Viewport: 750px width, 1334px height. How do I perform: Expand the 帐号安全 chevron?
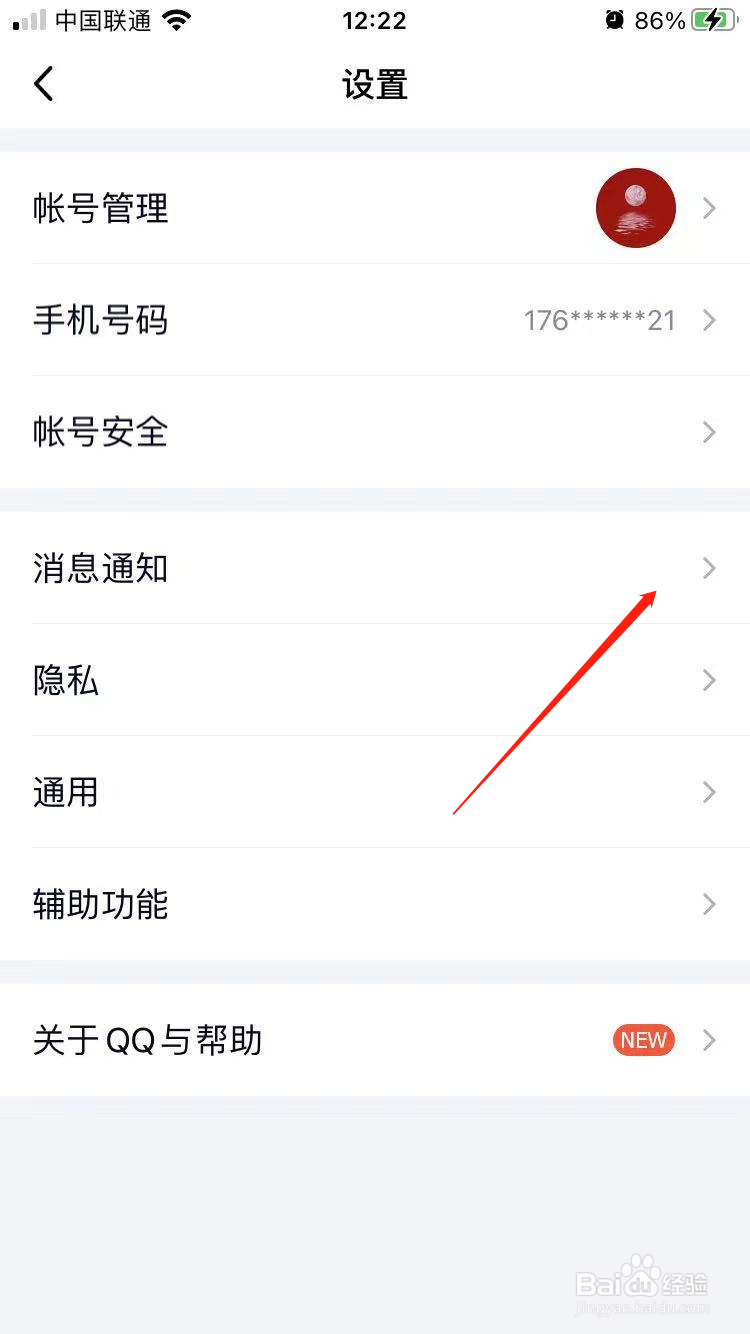pos(709,432)
